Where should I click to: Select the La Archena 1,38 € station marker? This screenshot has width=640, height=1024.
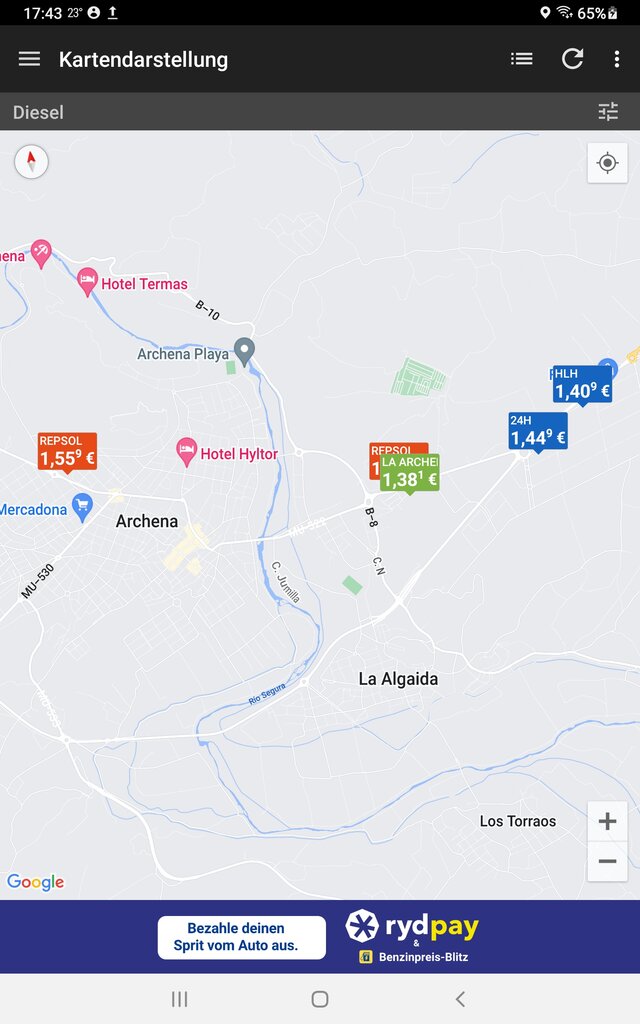pos(410,474)
